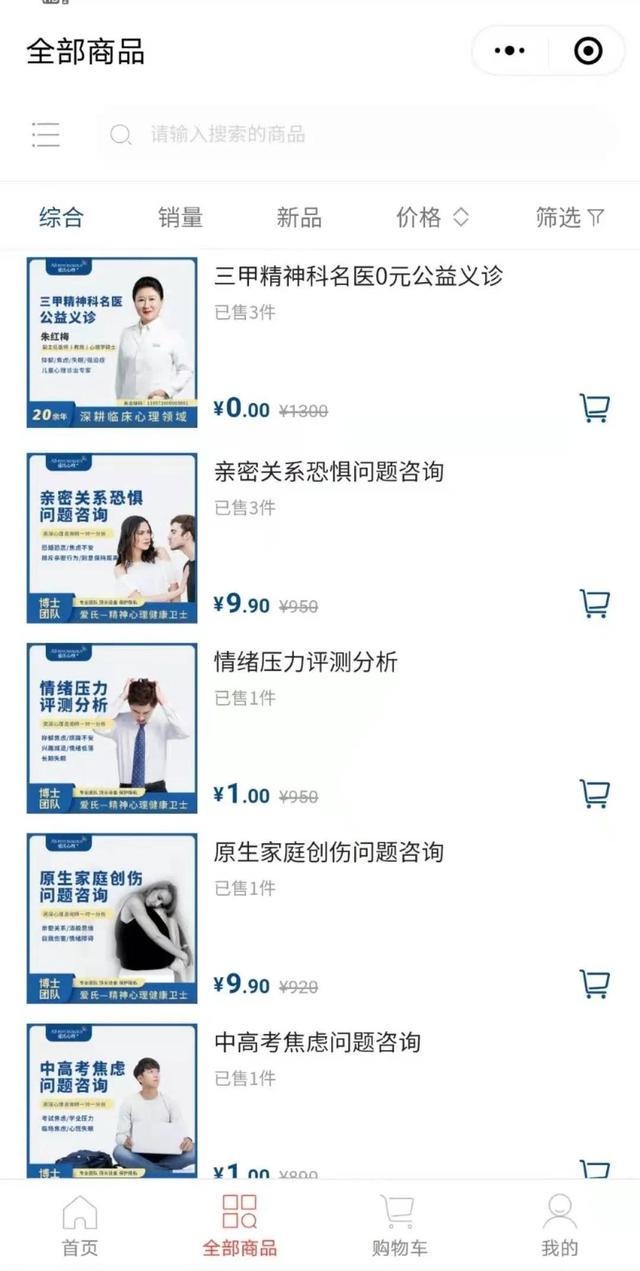Open the mini program more-options menu

pyautogui.click(x=510, y=51)
